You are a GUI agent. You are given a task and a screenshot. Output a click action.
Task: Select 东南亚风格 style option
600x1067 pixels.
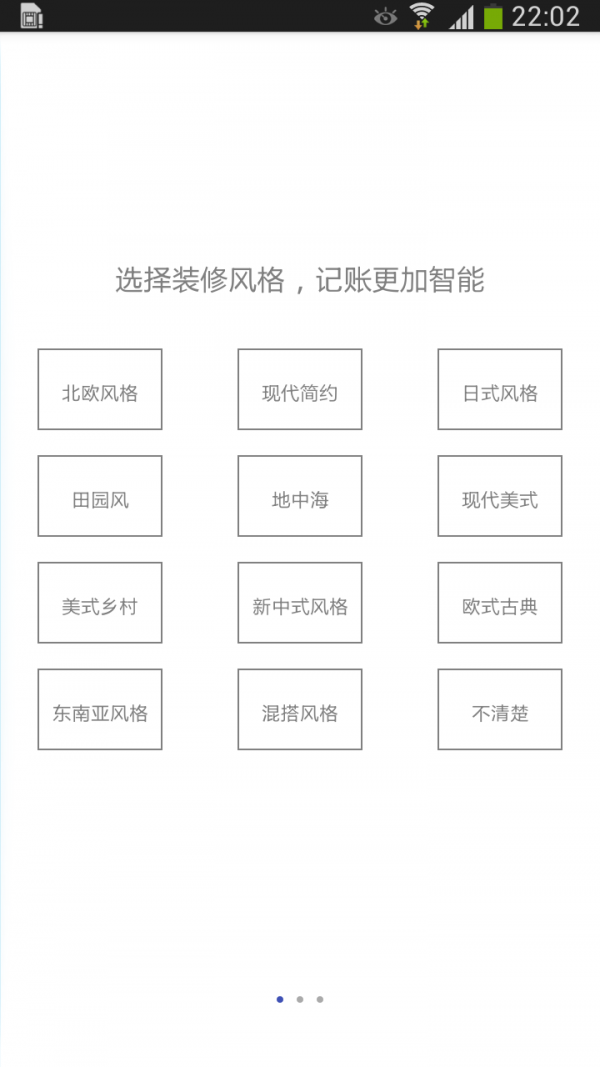pos(100,710)
